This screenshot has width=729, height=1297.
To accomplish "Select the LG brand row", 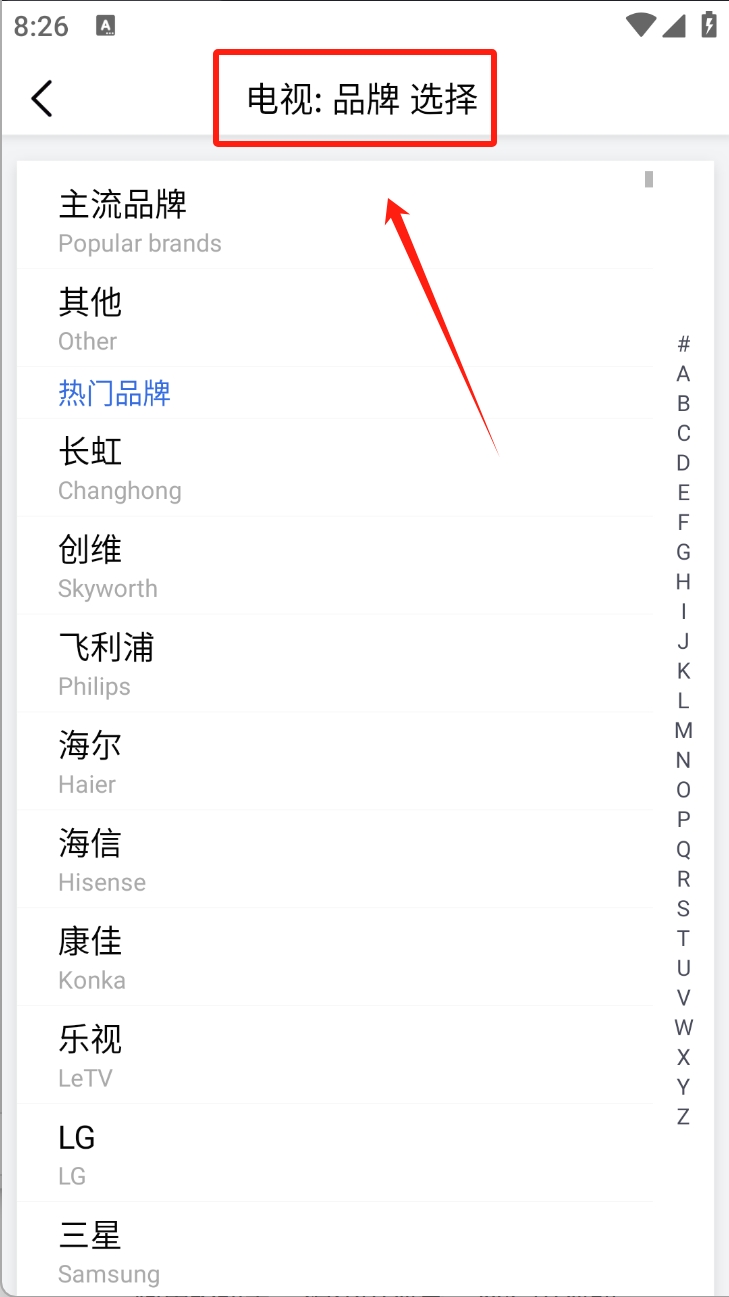I will (x=336, y=1153).
